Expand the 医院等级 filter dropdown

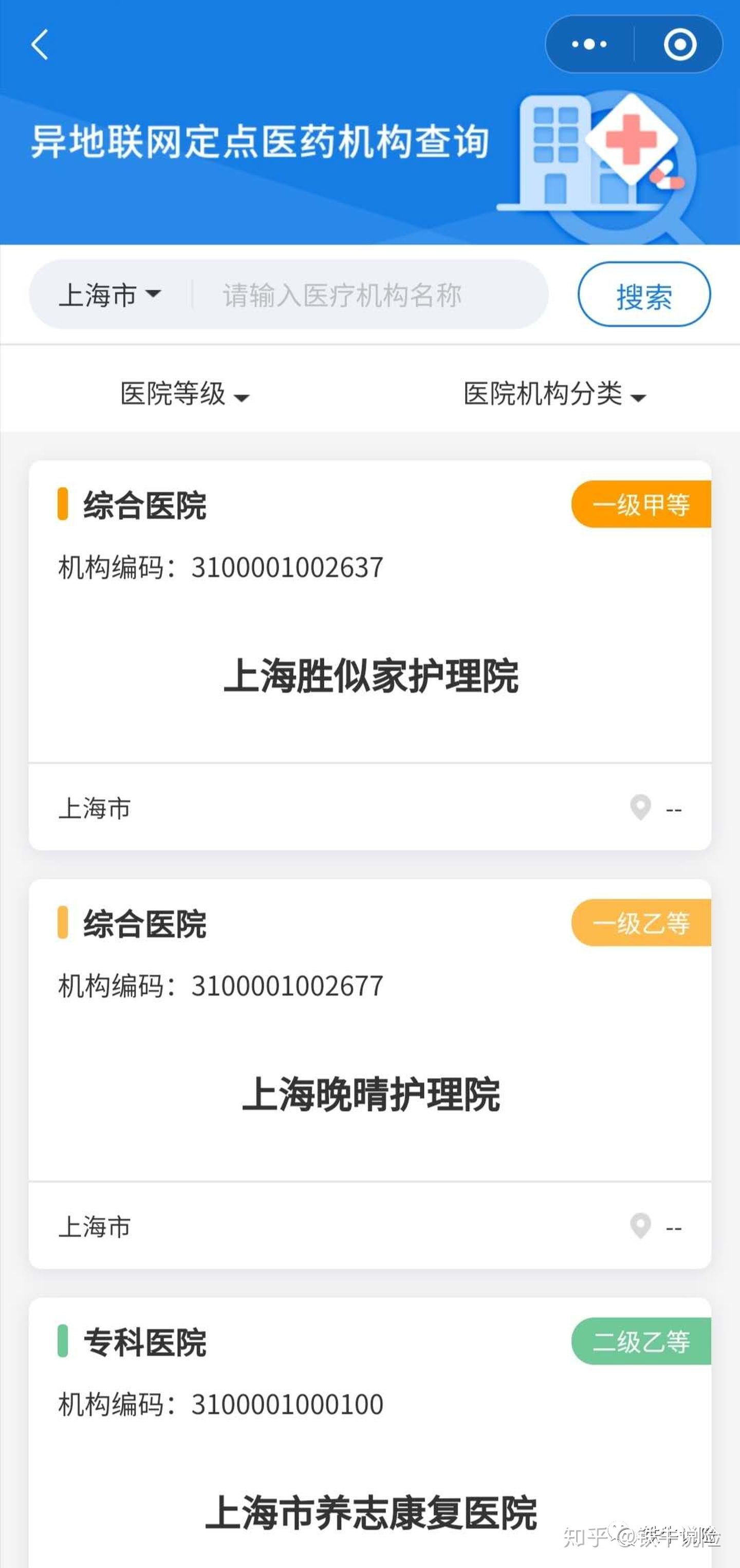[x=182, y=395]
